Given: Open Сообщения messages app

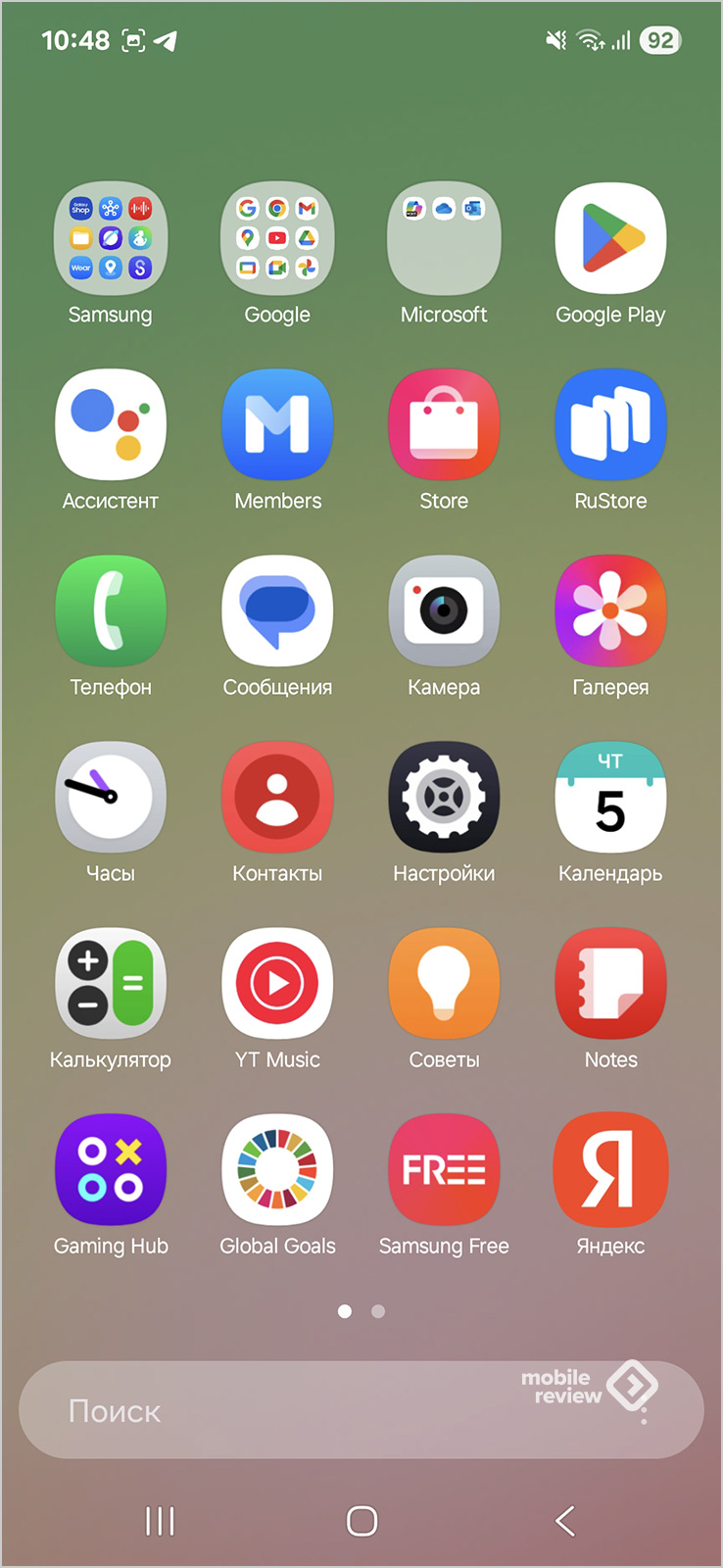Looking at the screenshot, I should pos(277,611).
